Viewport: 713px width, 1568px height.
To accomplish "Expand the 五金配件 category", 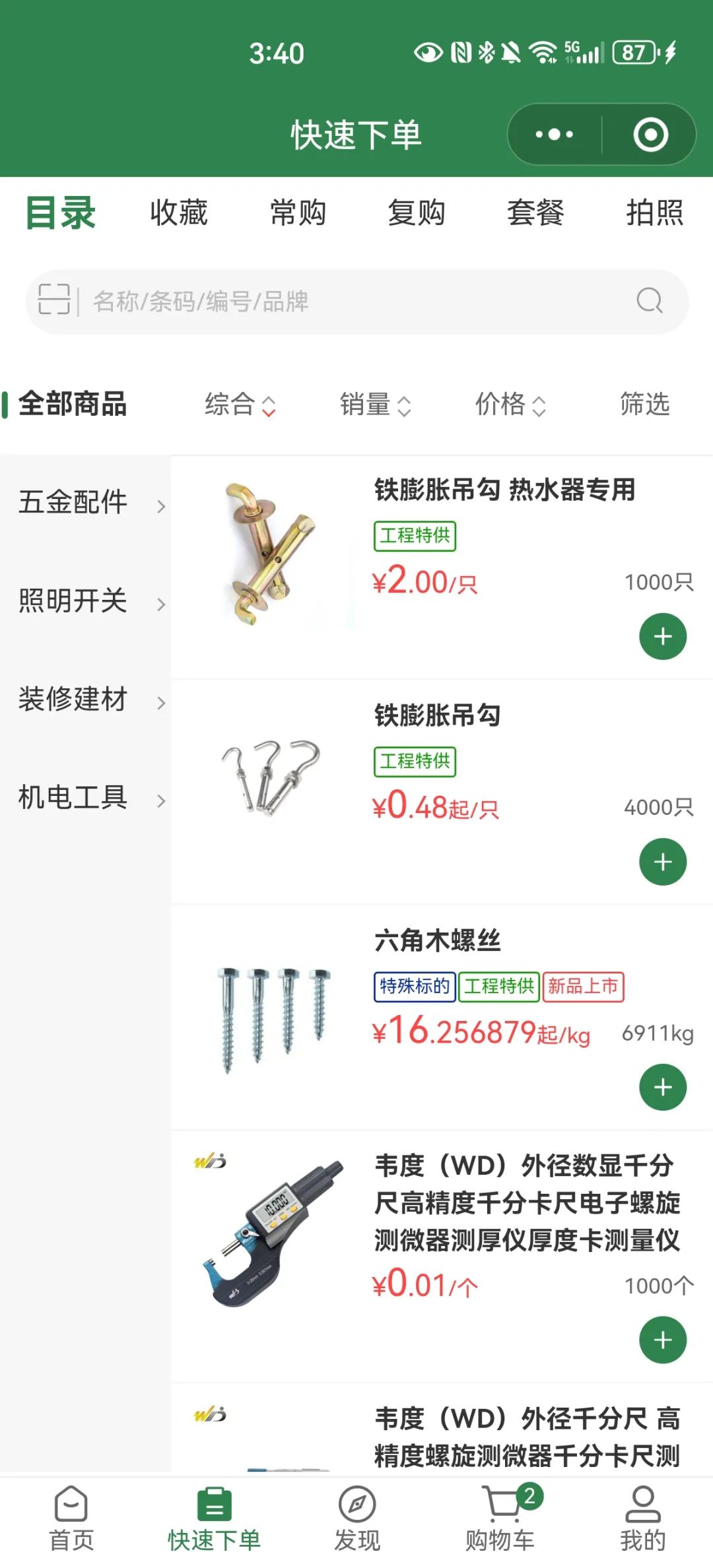I will coord(86,503).
